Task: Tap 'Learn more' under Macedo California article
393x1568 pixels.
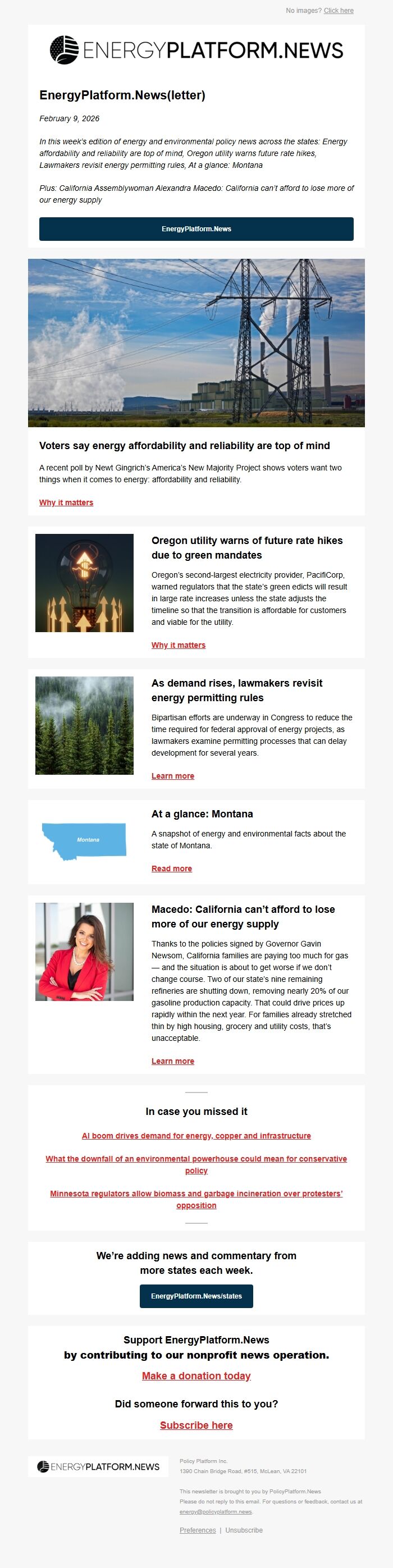Action: coord(173,1061)
